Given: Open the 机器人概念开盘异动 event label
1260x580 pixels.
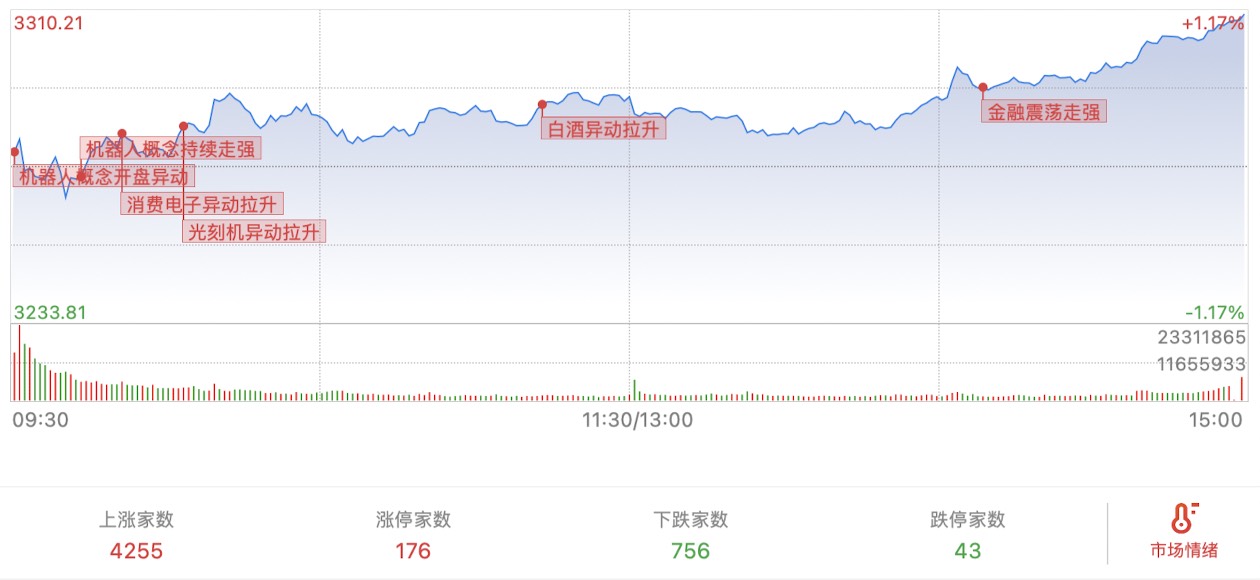Looking at the screenshot, I should [104, 177].
